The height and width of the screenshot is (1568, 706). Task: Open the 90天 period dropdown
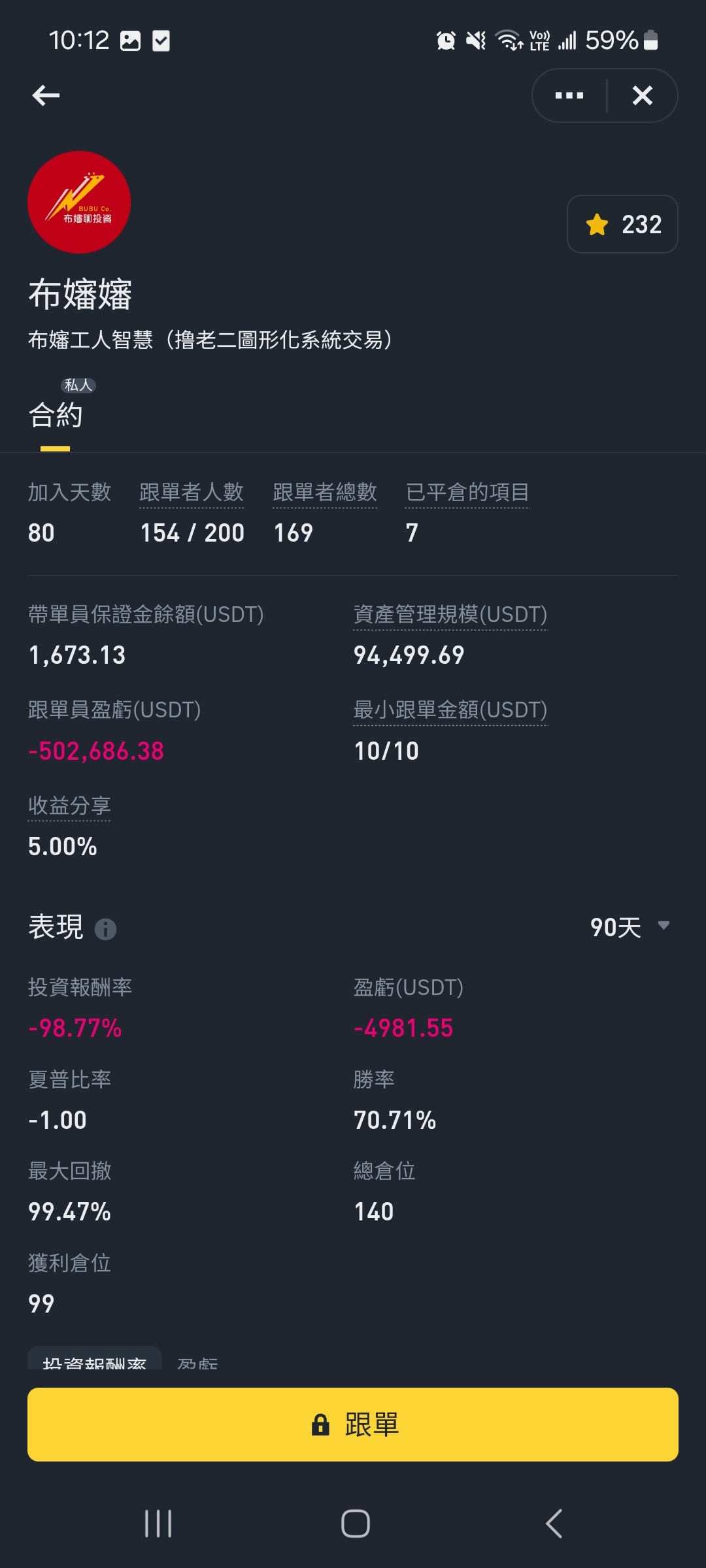click(x=630, y=927)
